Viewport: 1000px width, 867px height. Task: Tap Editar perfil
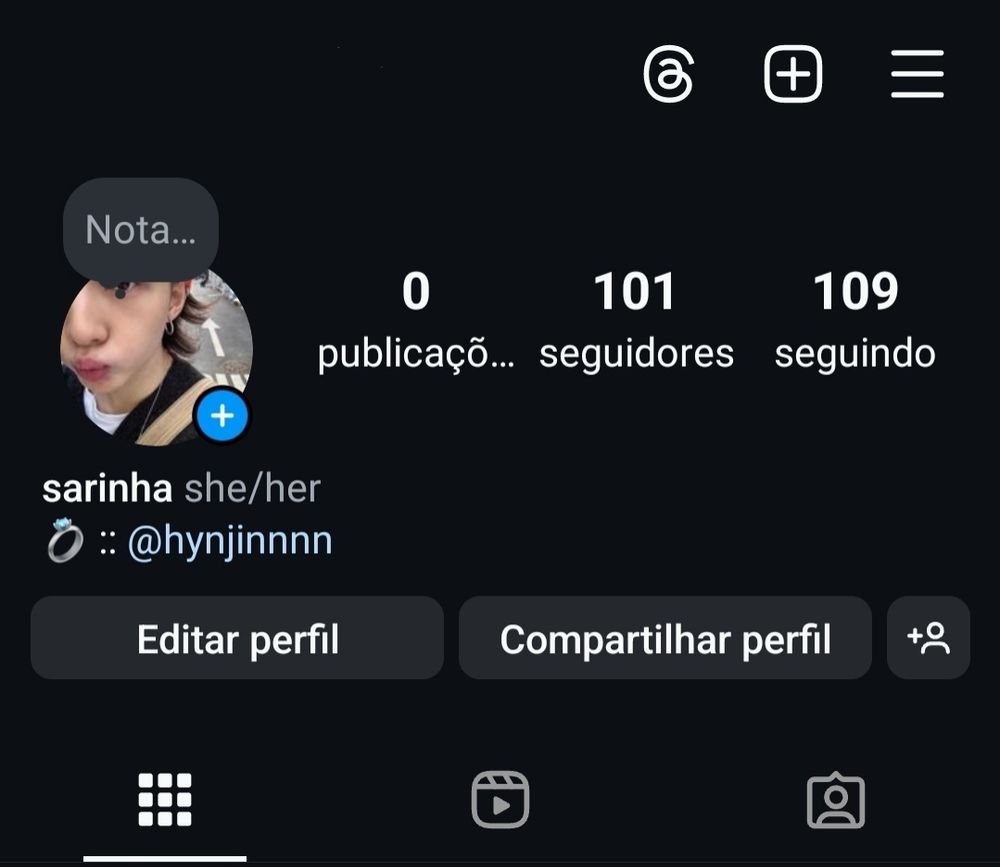click(x=237, y=639)
